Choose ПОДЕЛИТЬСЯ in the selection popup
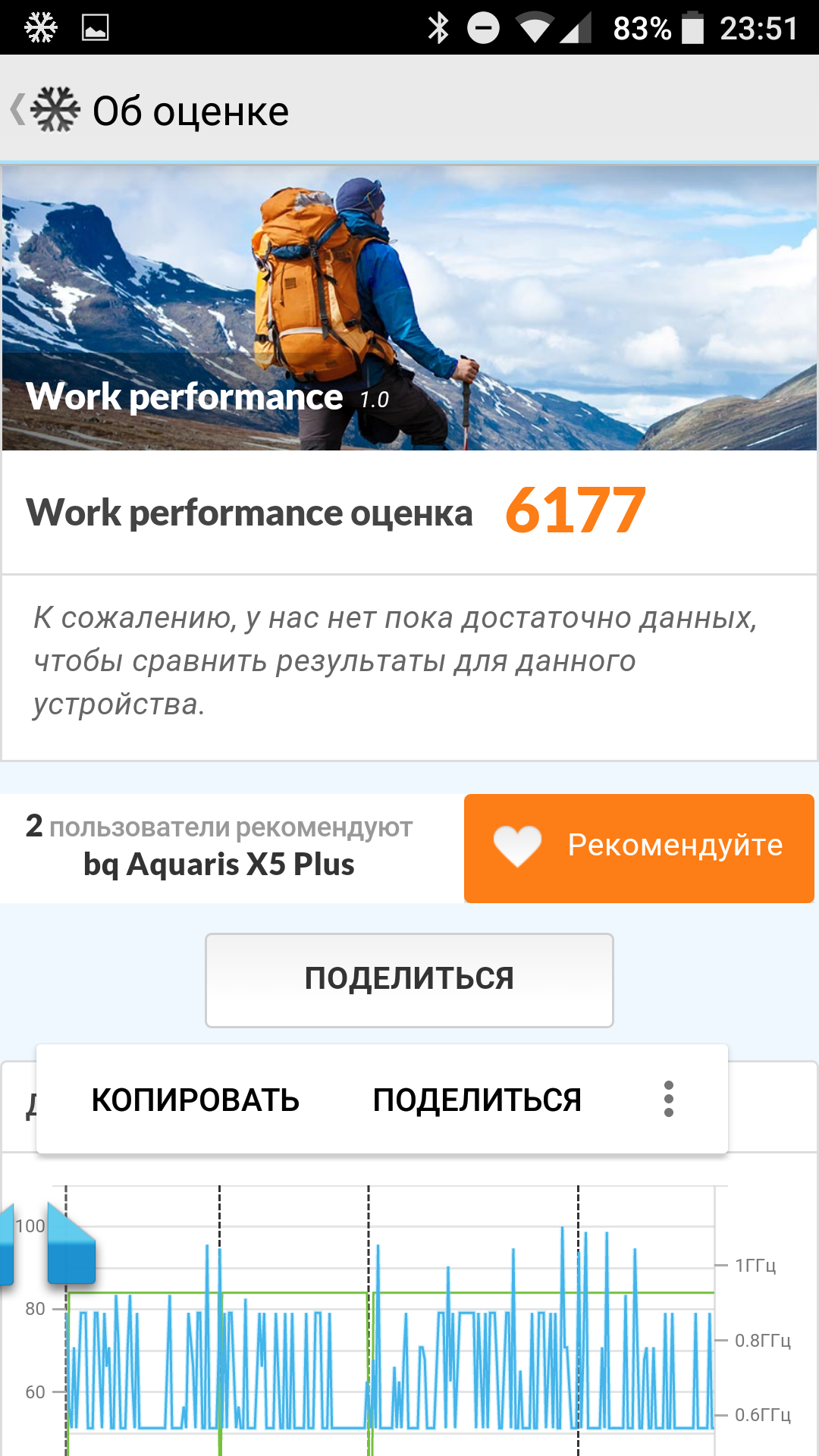This screenshot has width=819, height=1456. 477,1100
